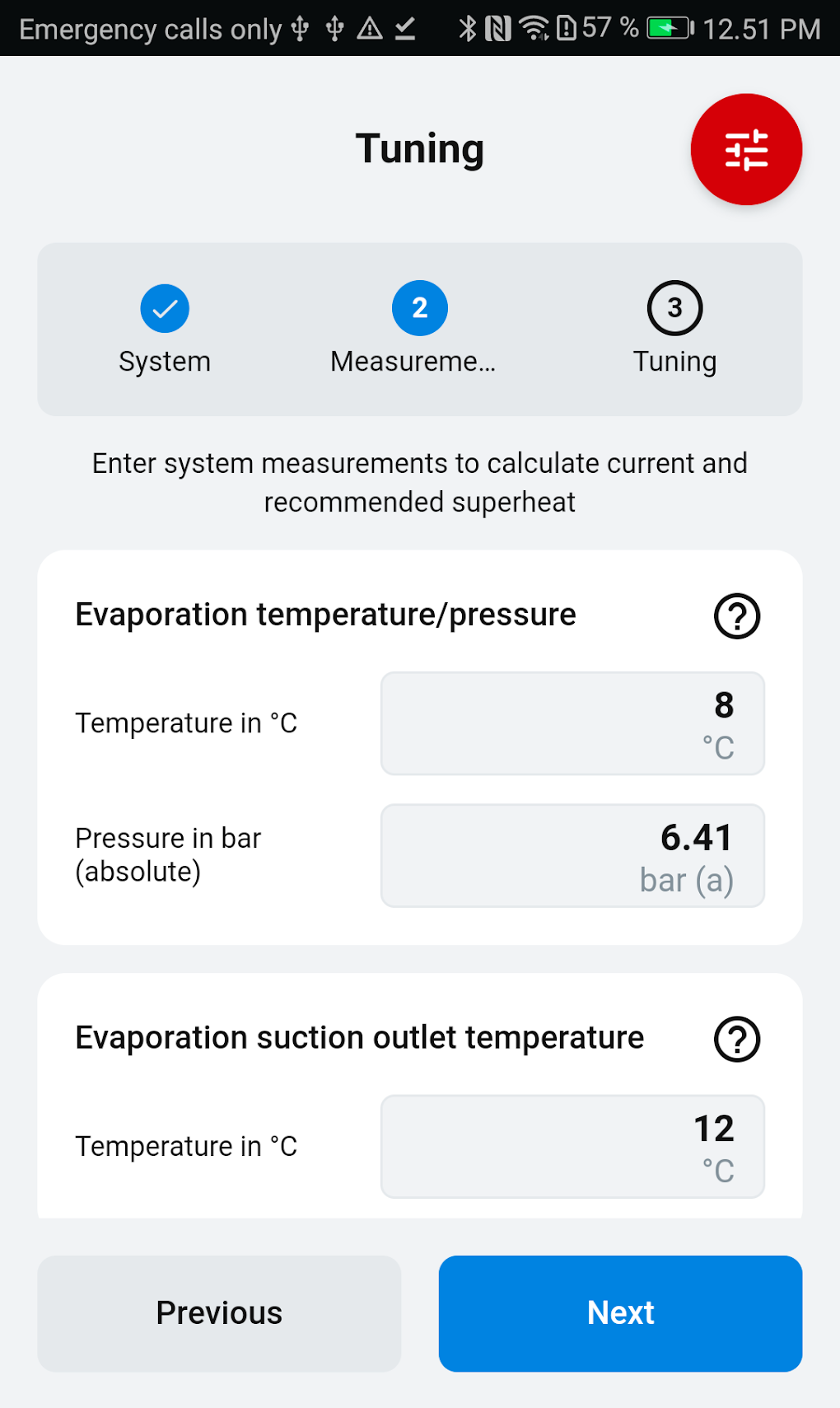Open help for Evaporation temperature/pressure
Screen dimensions: 840x1408
click(737, 615)
